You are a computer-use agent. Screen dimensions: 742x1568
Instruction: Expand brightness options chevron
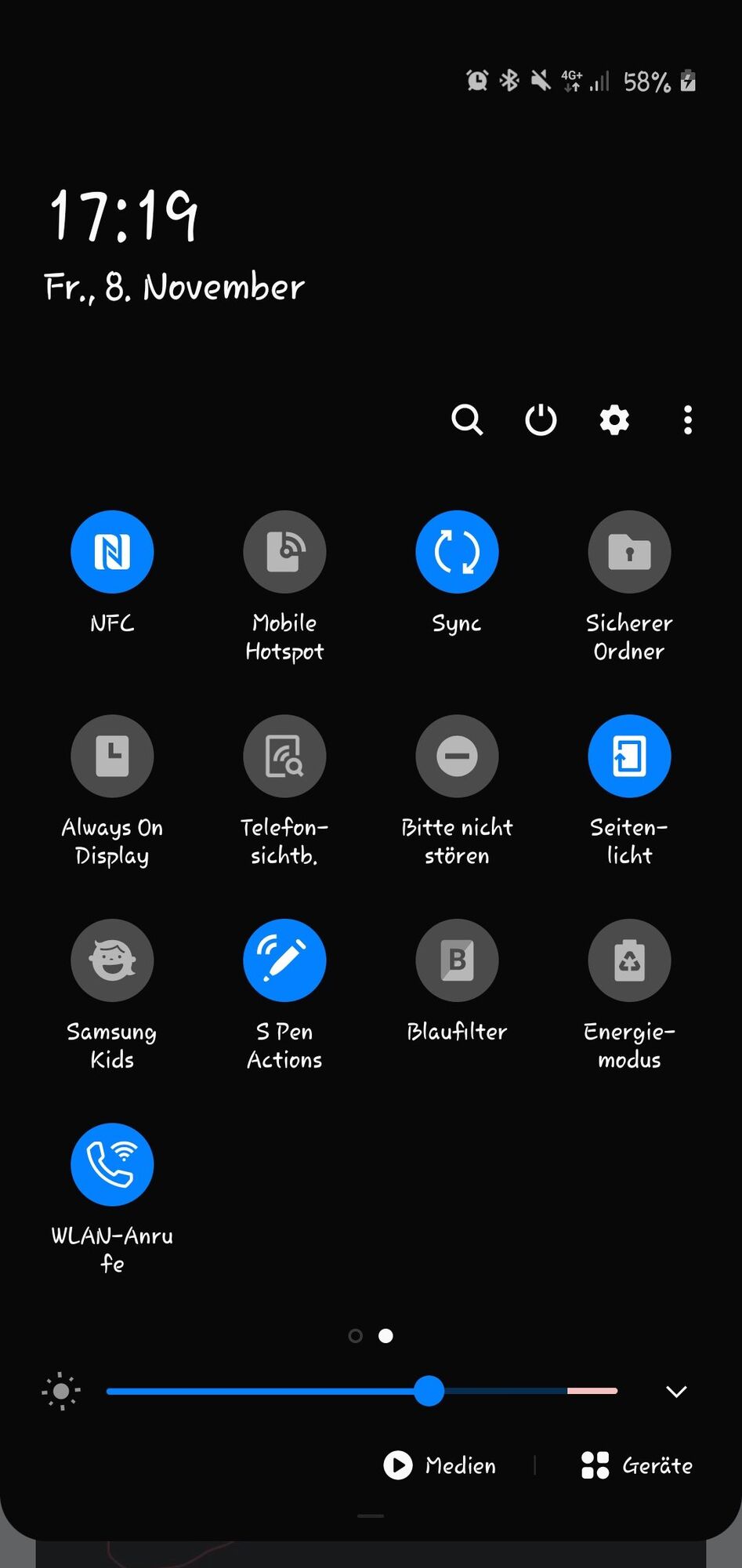coord(676,1392)
